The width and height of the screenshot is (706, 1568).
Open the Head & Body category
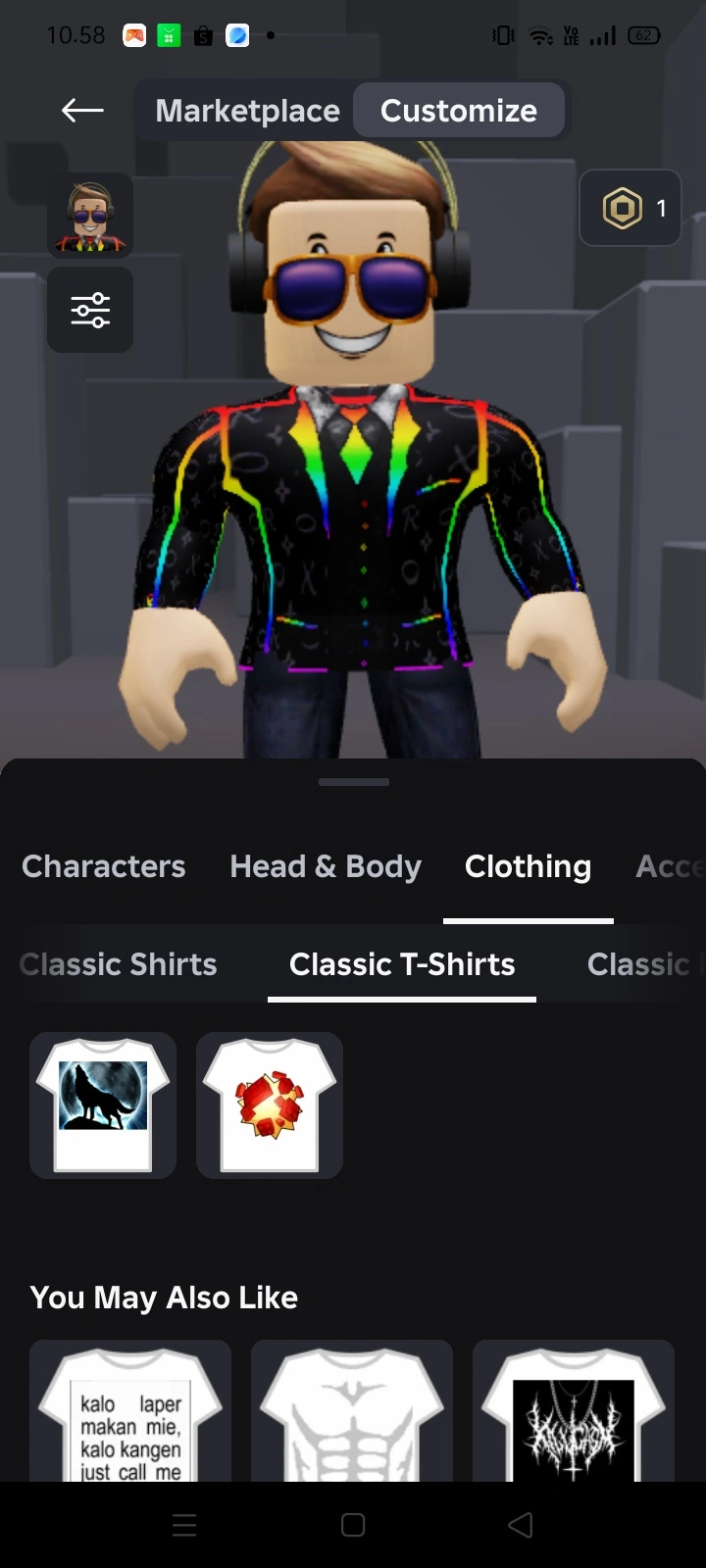coord(326,866)
